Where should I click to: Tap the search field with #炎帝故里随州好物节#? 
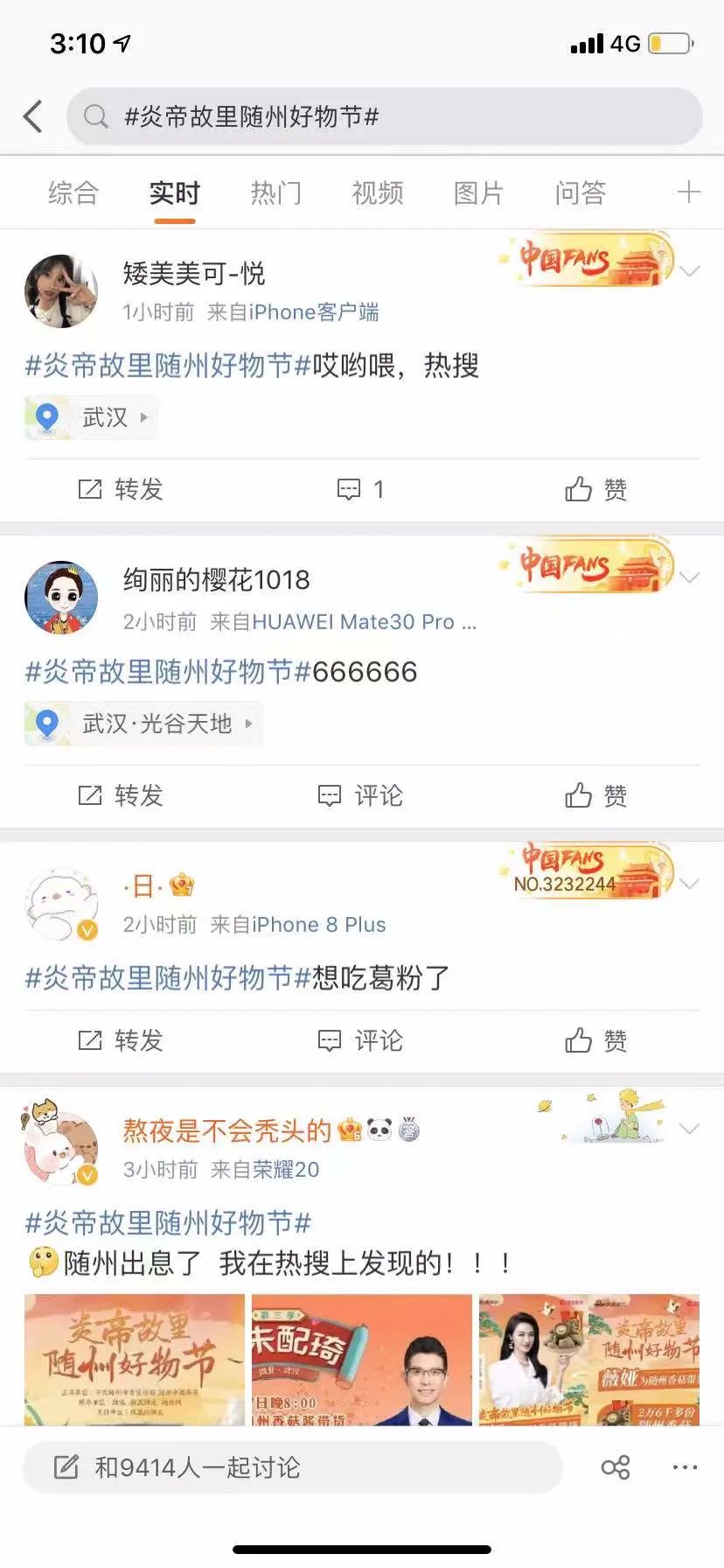[x=385, y=116]
